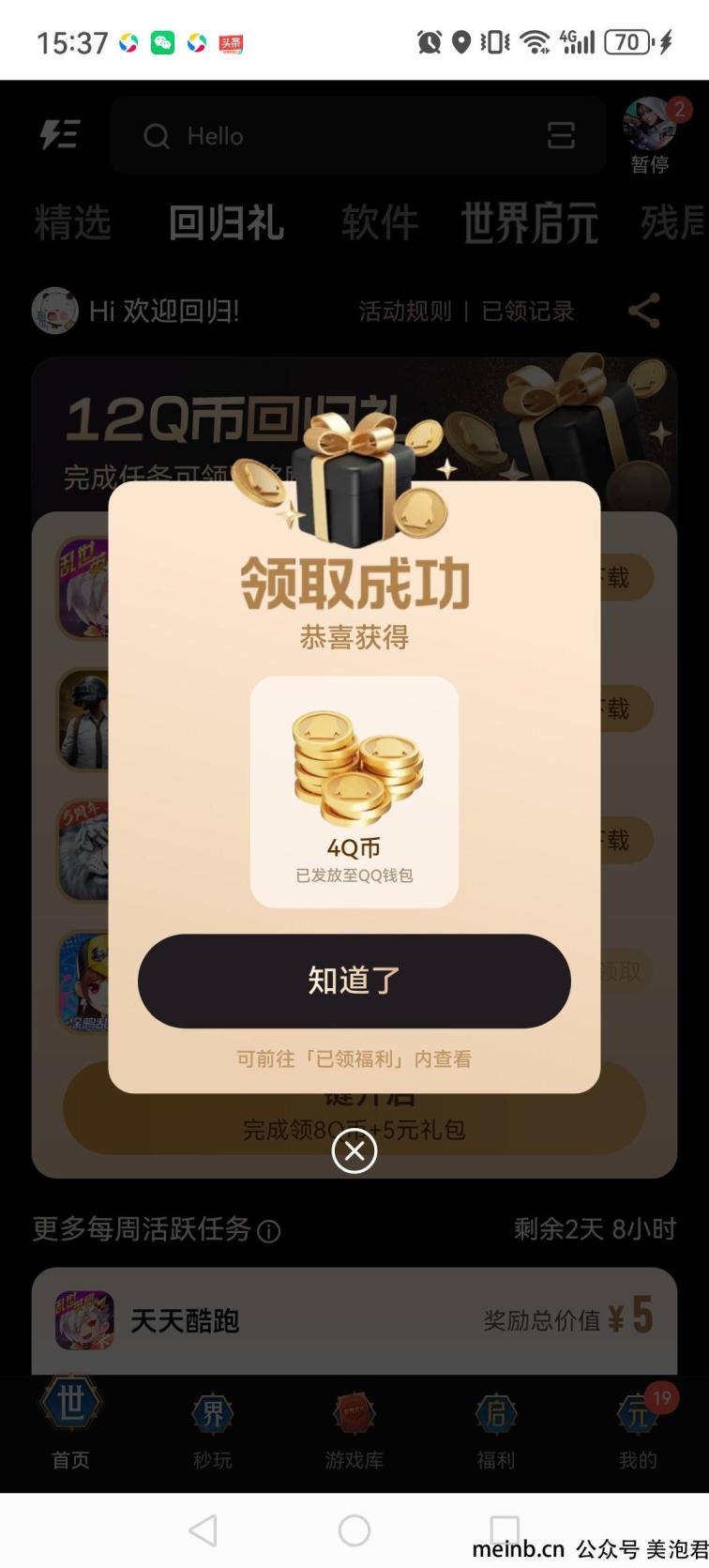Viewport: 709px width, 1568px height.
Task: Go to the 福利 tab
Action: (x=496, y=1431)
